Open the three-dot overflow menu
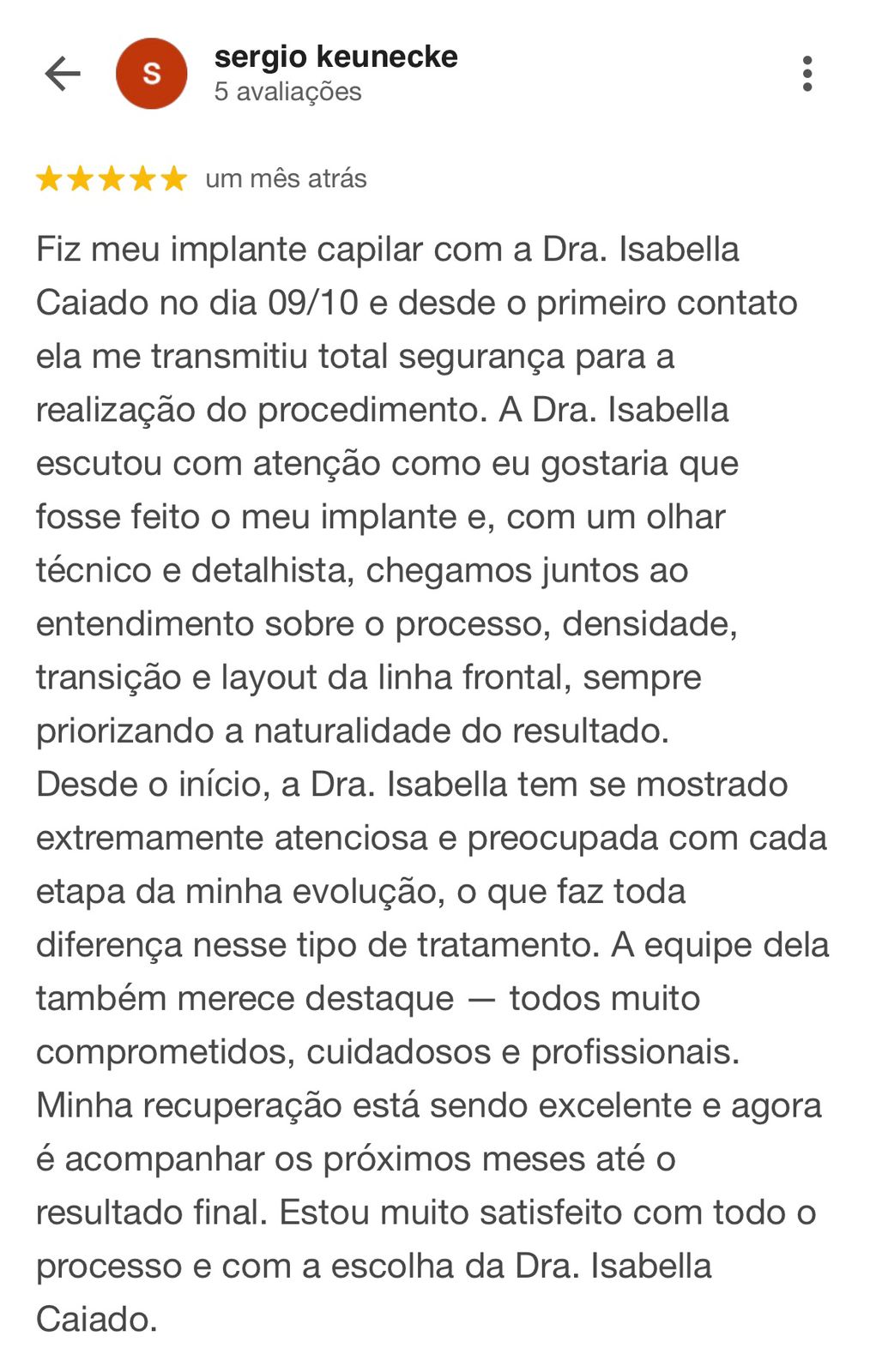 807,74
